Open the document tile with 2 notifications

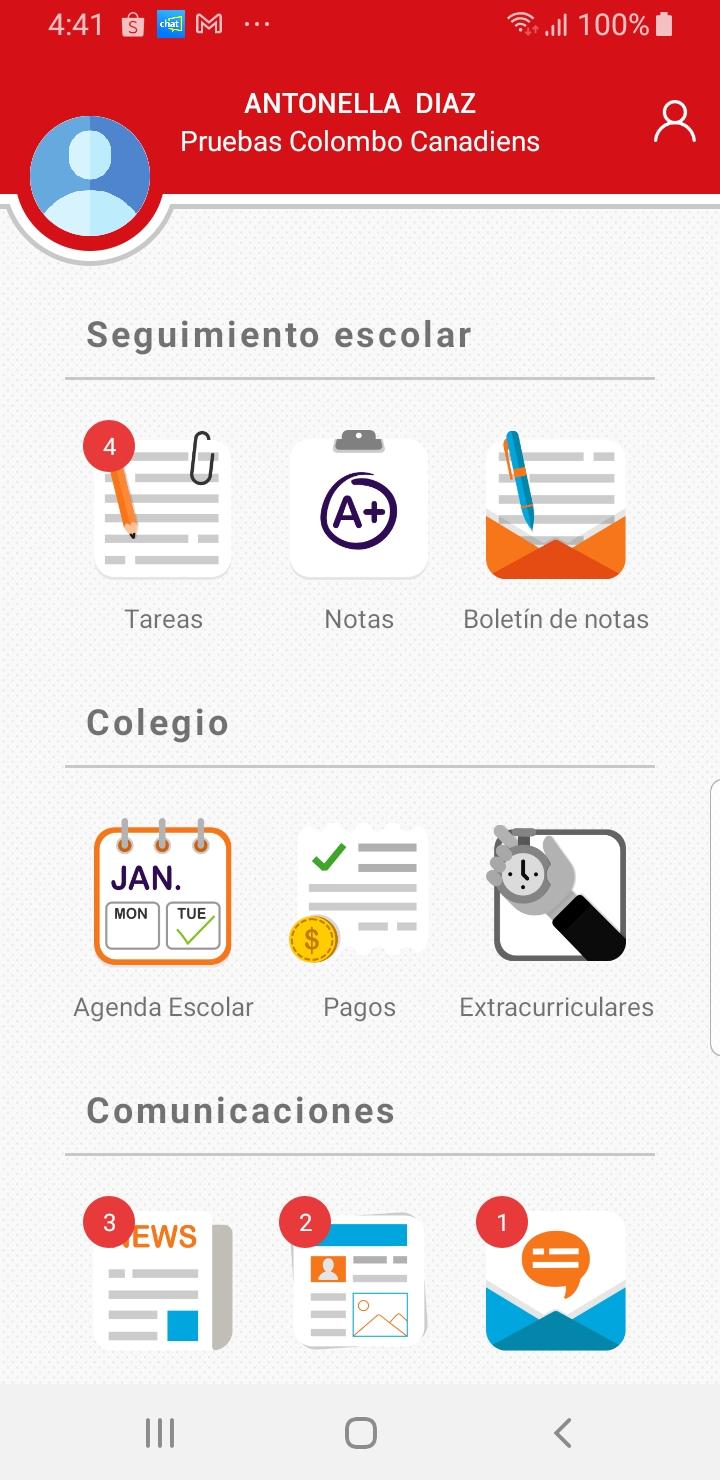coord(359,1280)
